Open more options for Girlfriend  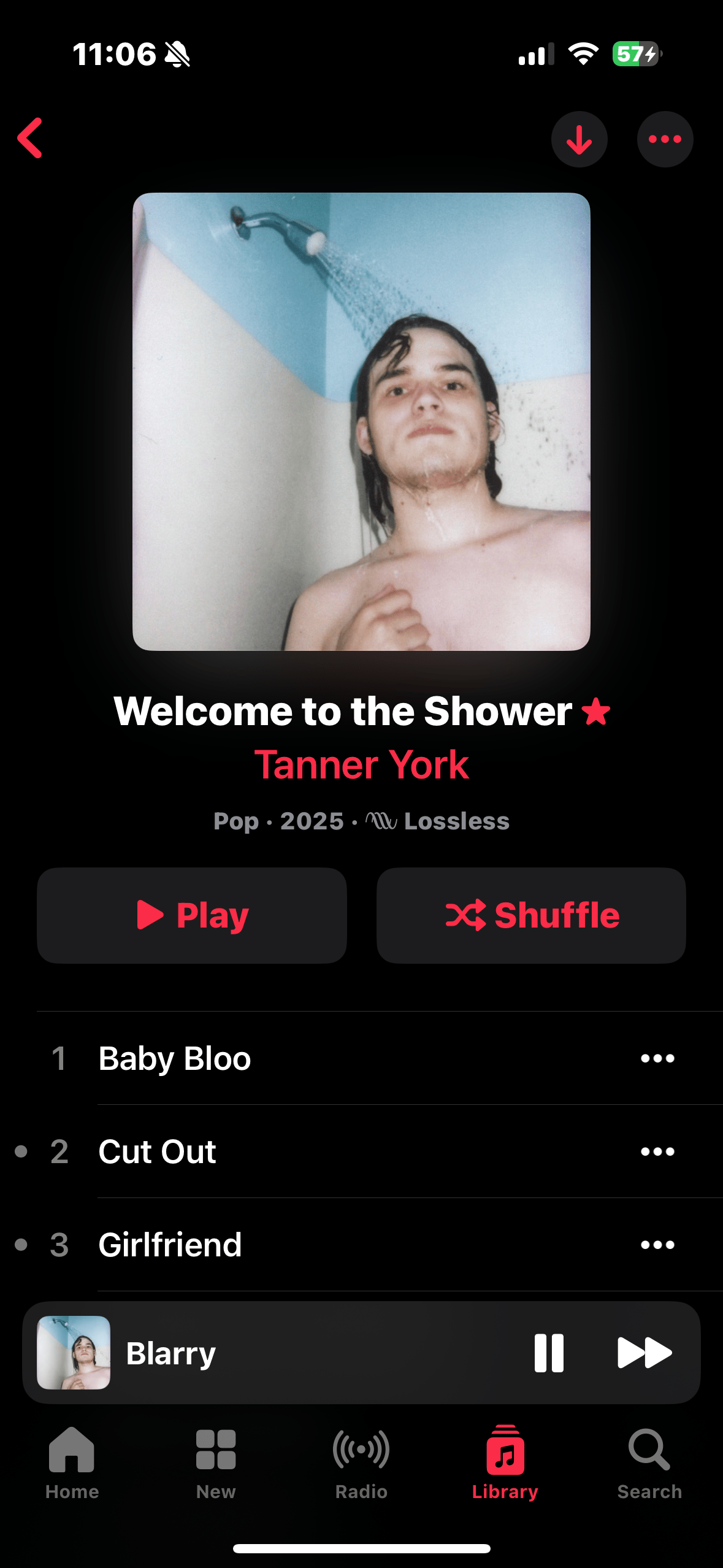click(657, 1245)
